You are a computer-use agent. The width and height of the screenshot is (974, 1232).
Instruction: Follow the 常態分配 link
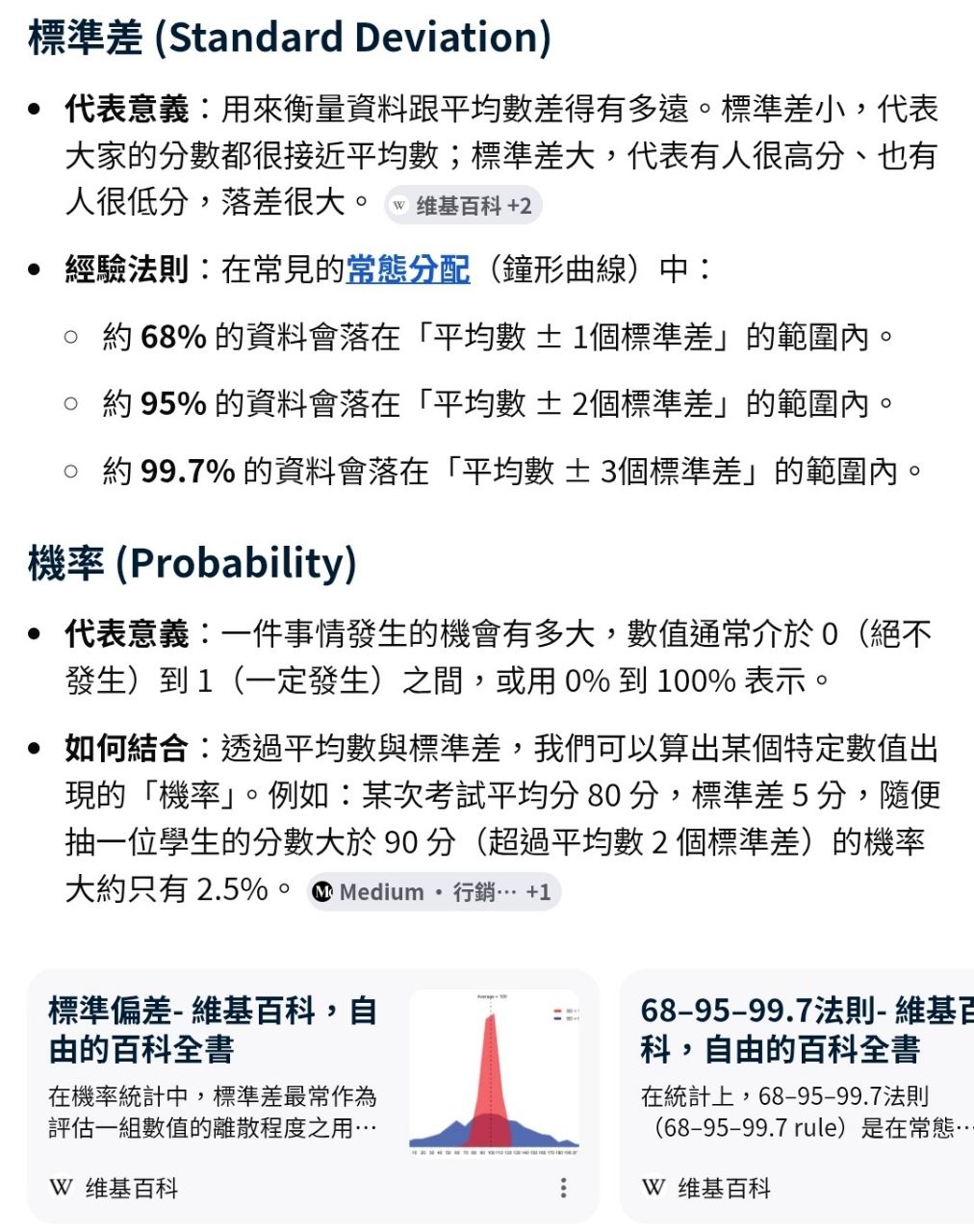coord(408,269)
